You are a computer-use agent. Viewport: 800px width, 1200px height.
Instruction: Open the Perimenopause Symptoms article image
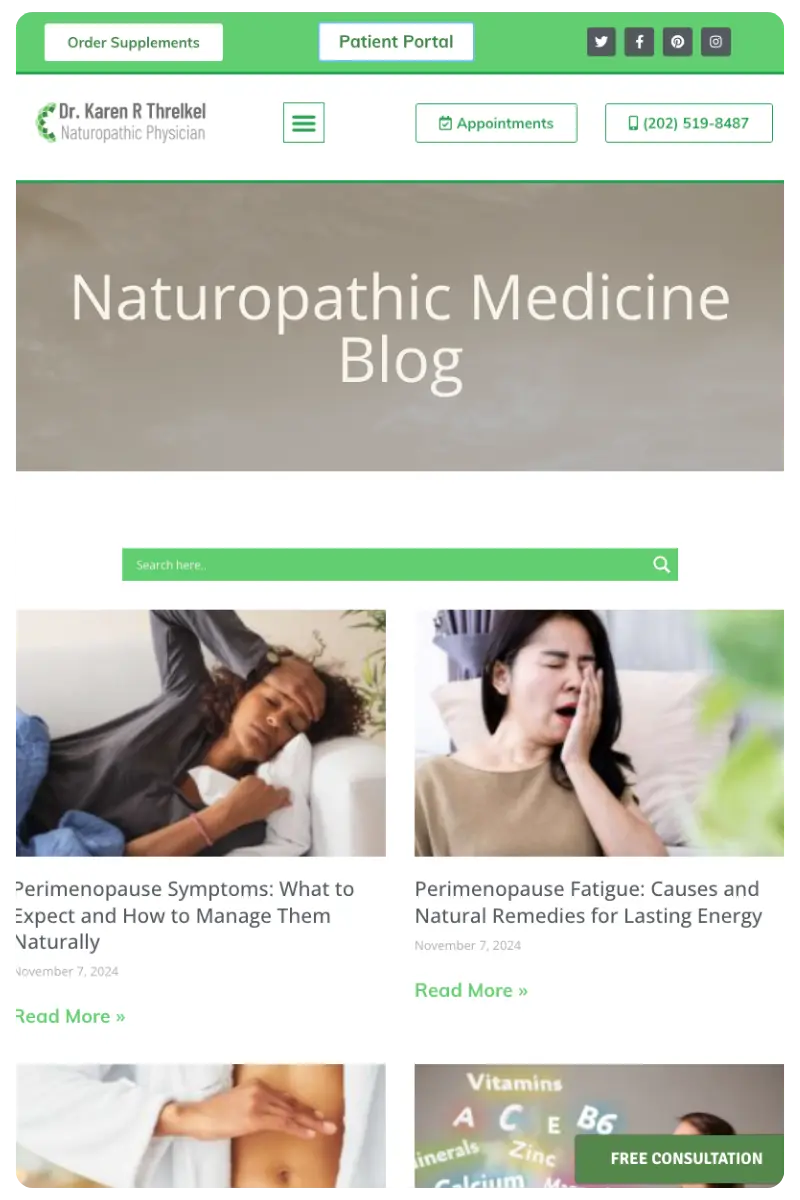click(198, 732)
